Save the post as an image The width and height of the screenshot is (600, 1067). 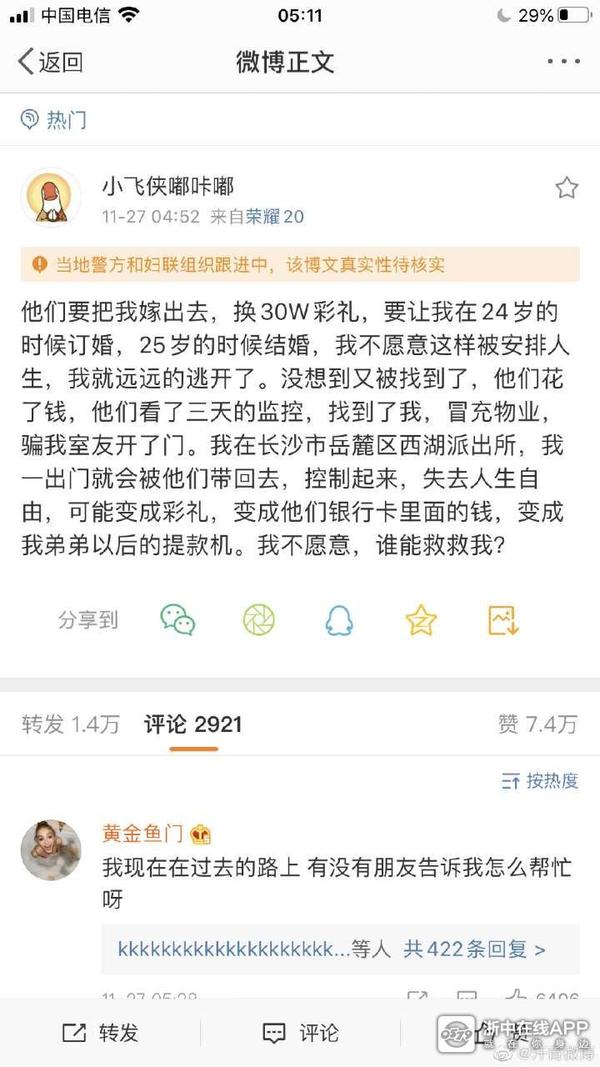(503, 620)
